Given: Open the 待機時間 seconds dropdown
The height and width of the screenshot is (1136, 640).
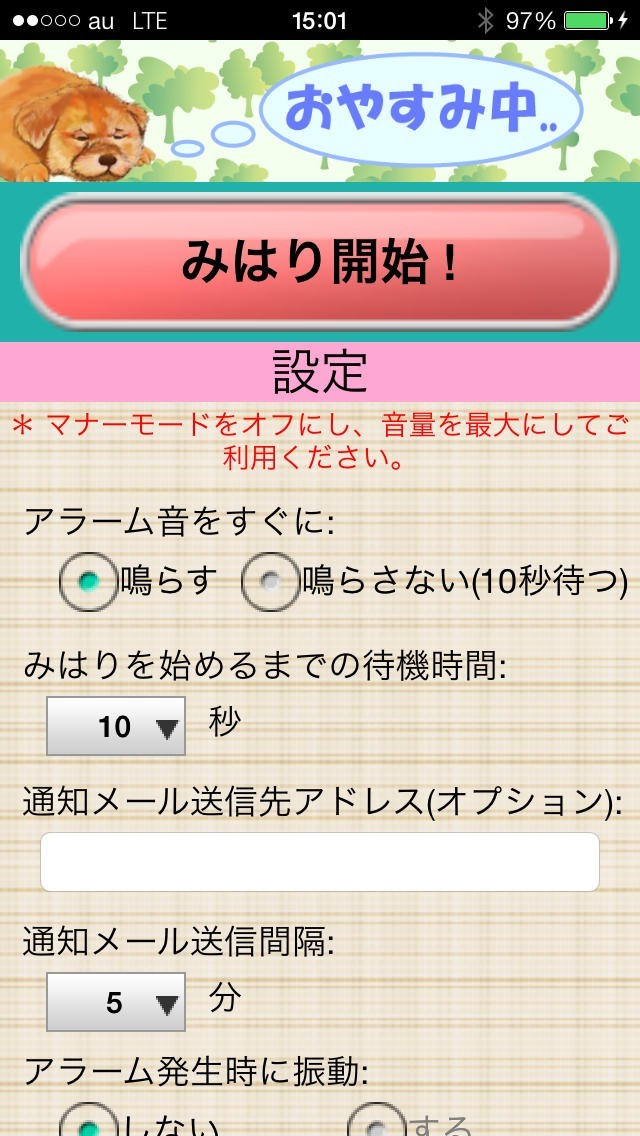Looking at the screenshot, I should click(116, 726).
